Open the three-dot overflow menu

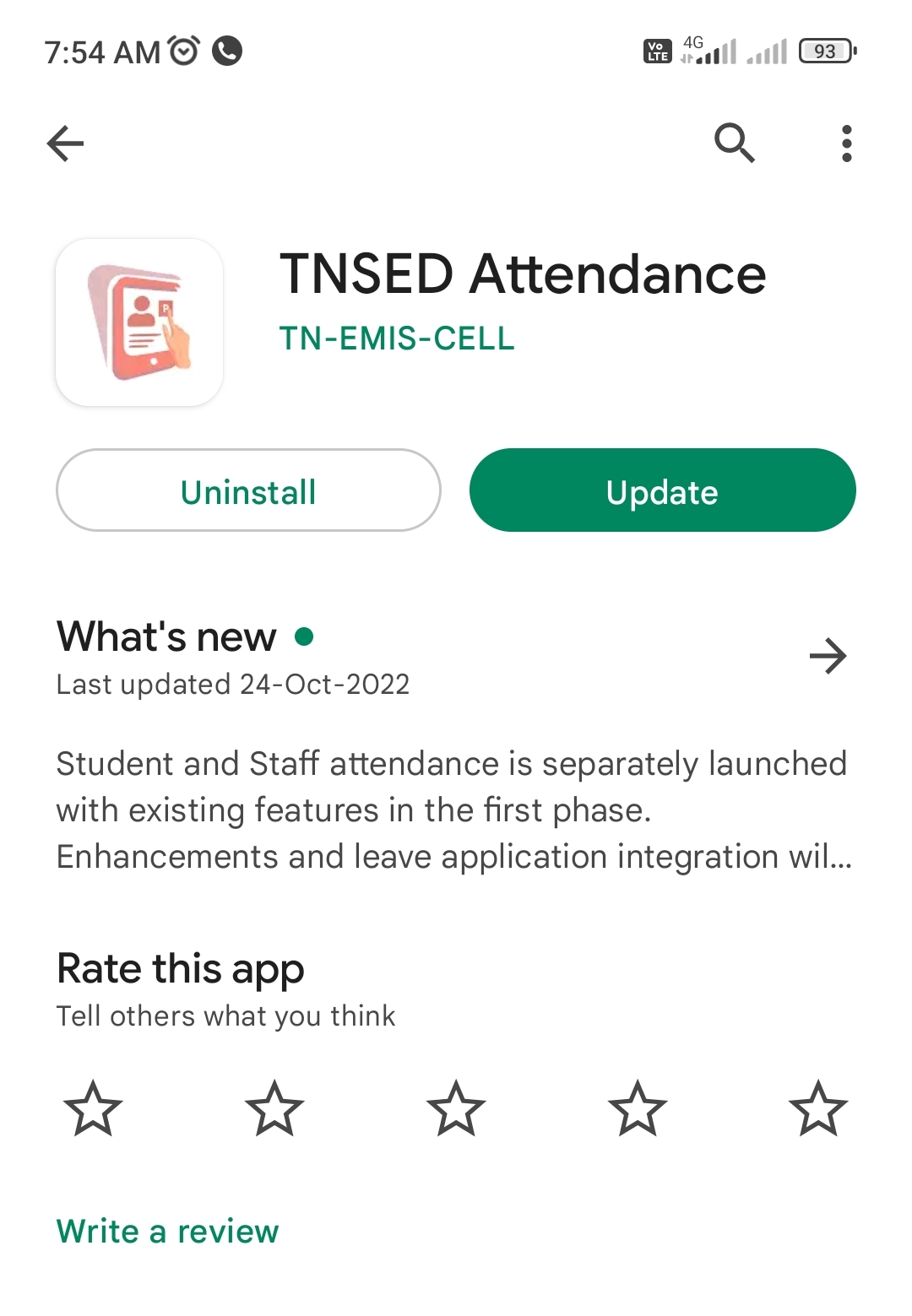pyautogui.click(x=846, y=144)
